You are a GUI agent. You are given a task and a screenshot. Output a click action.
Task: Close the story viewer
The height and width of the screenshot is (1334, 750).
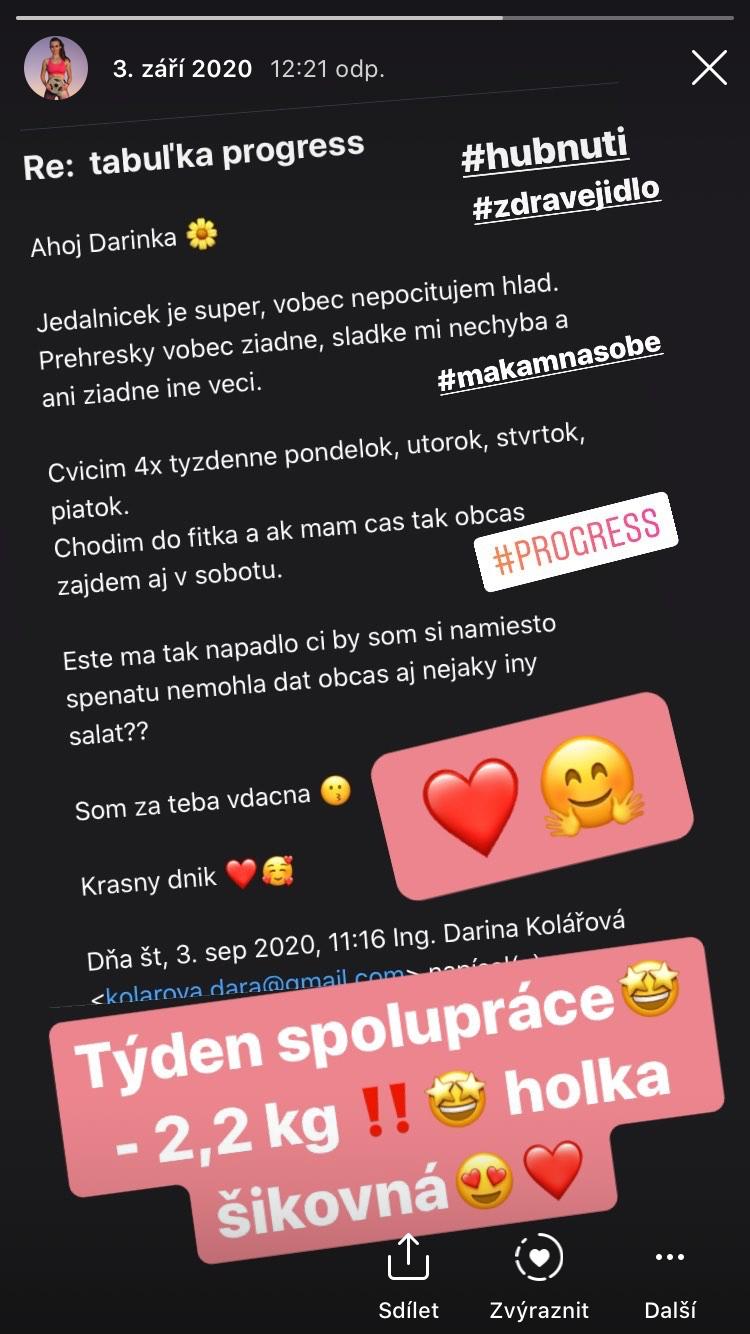pos(709,68)
